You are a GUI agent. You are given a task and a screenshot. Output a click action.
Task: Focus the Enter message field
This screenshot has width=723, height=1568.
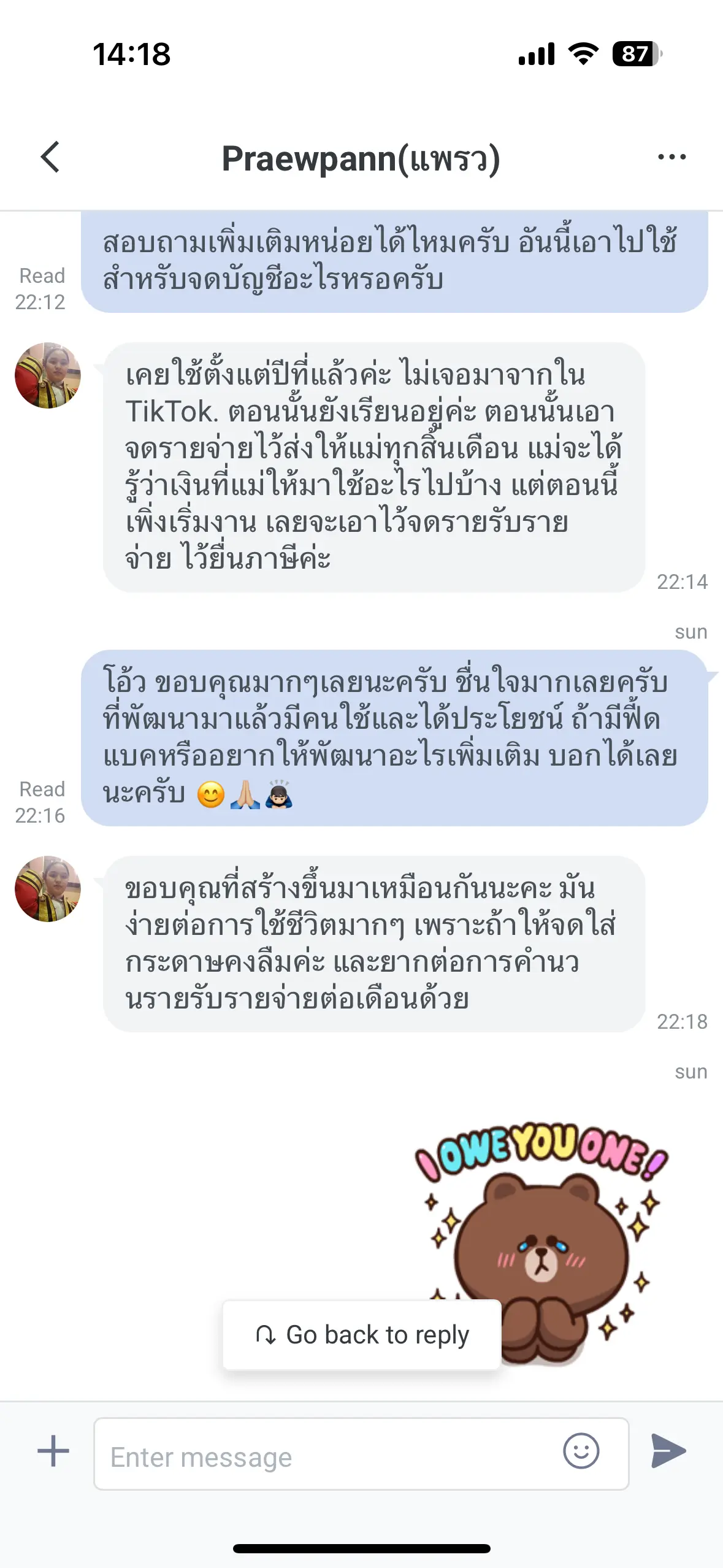(325, 1456)
